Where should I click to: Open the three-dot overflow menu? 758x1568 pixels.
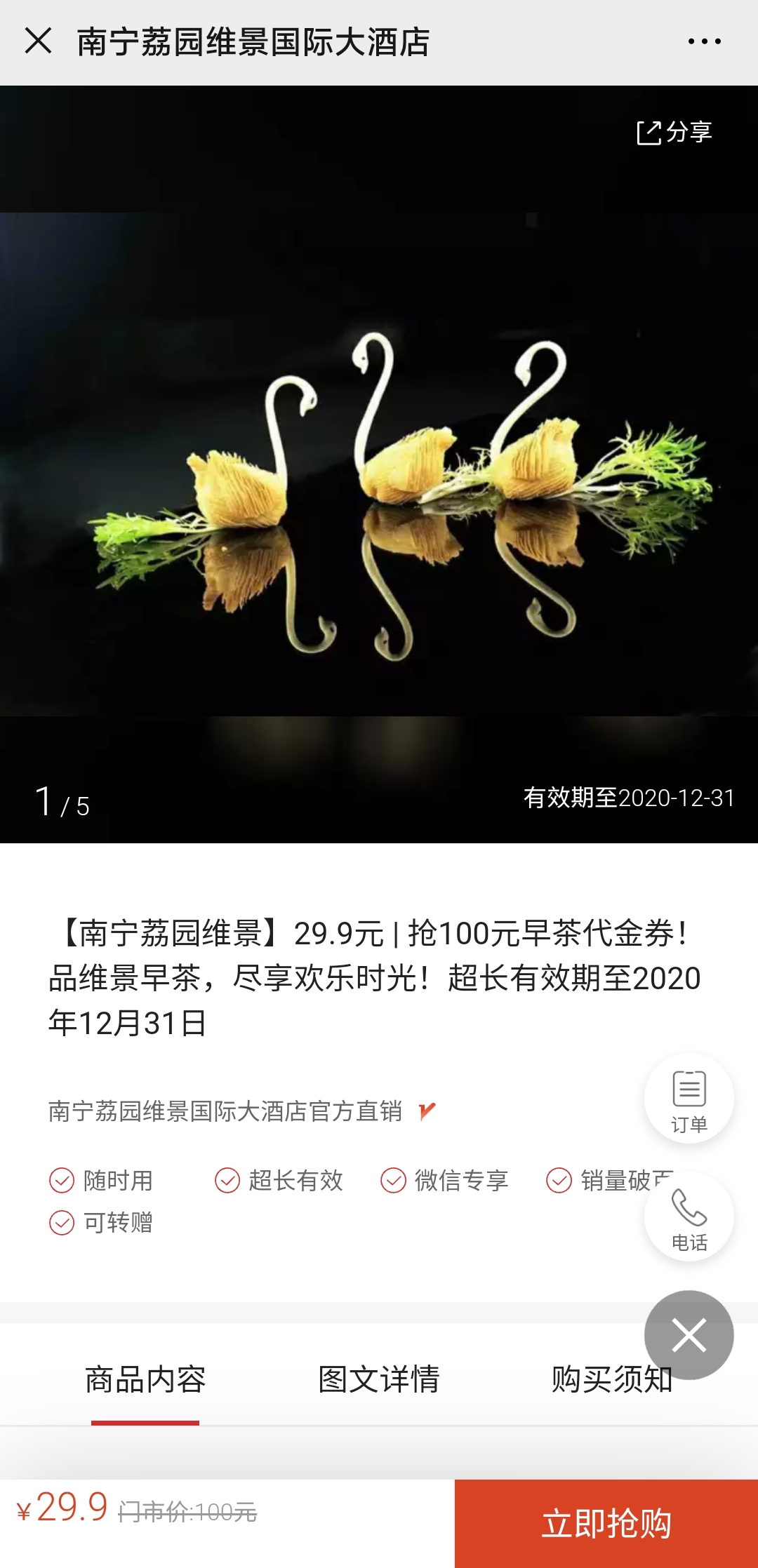[704, 41]
